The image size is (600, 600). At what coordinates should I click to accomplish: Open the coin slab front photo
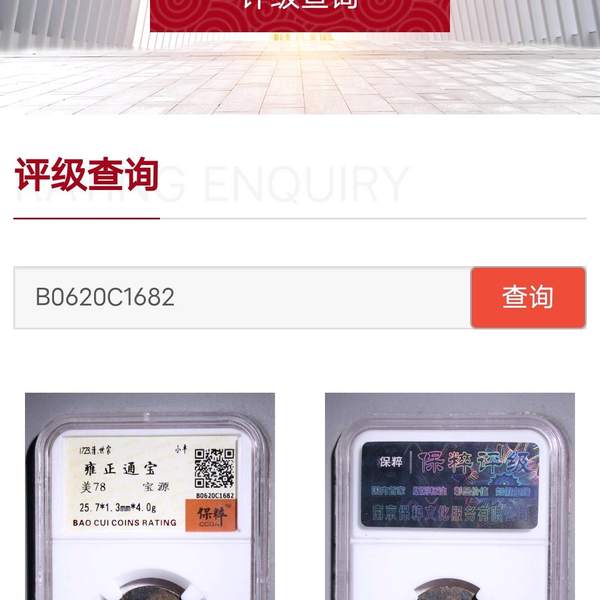tap(150, 497)
